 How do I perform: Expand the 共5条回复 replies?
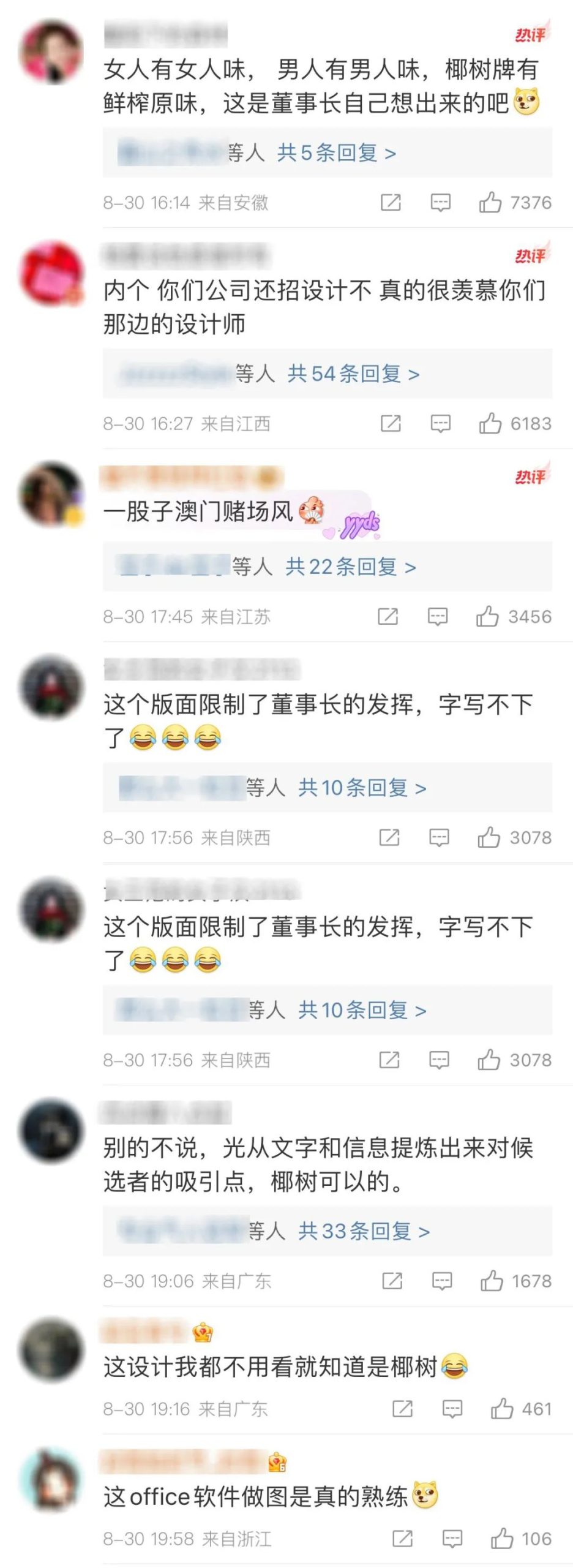click(336, 153)
